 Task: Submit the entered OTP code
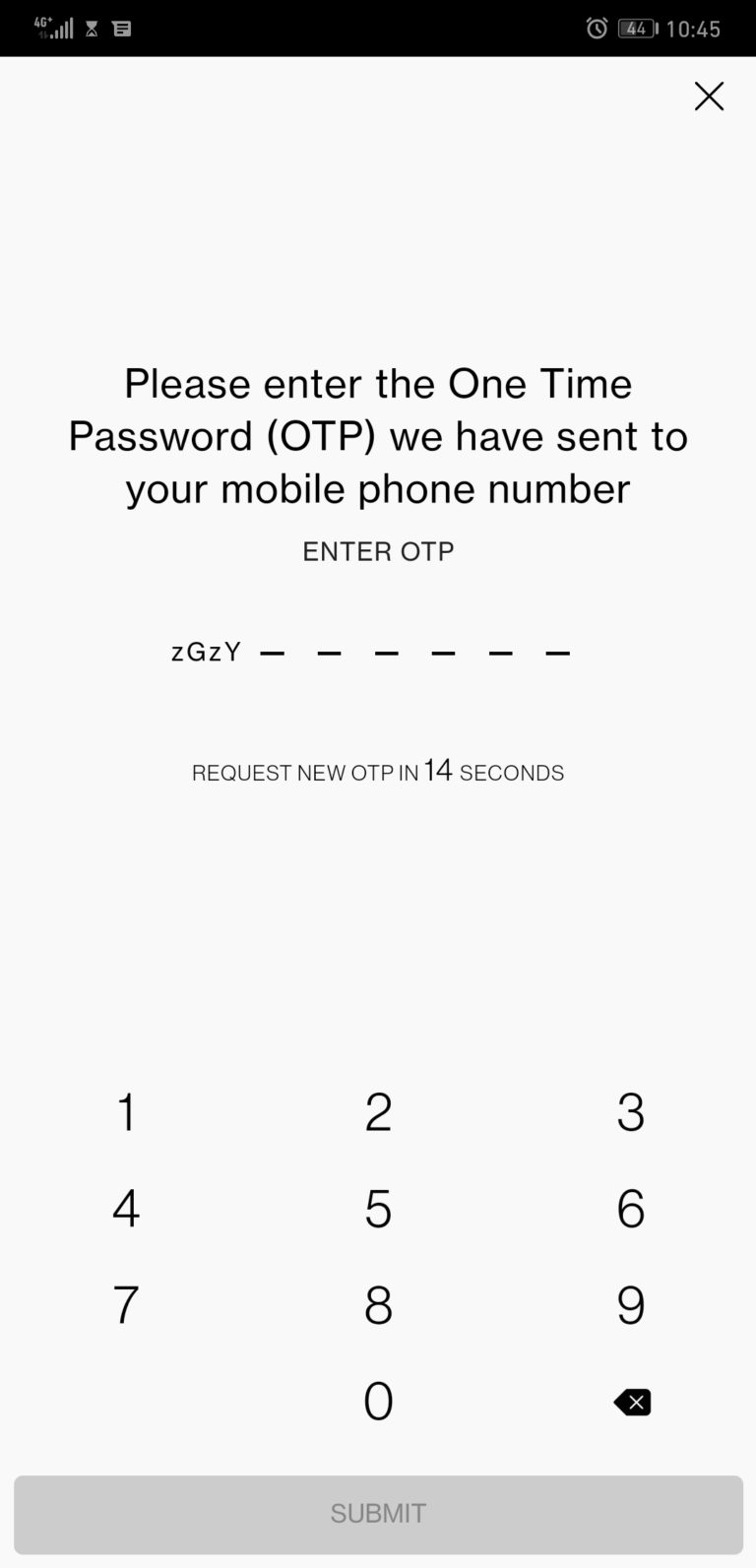point(378,1513)
